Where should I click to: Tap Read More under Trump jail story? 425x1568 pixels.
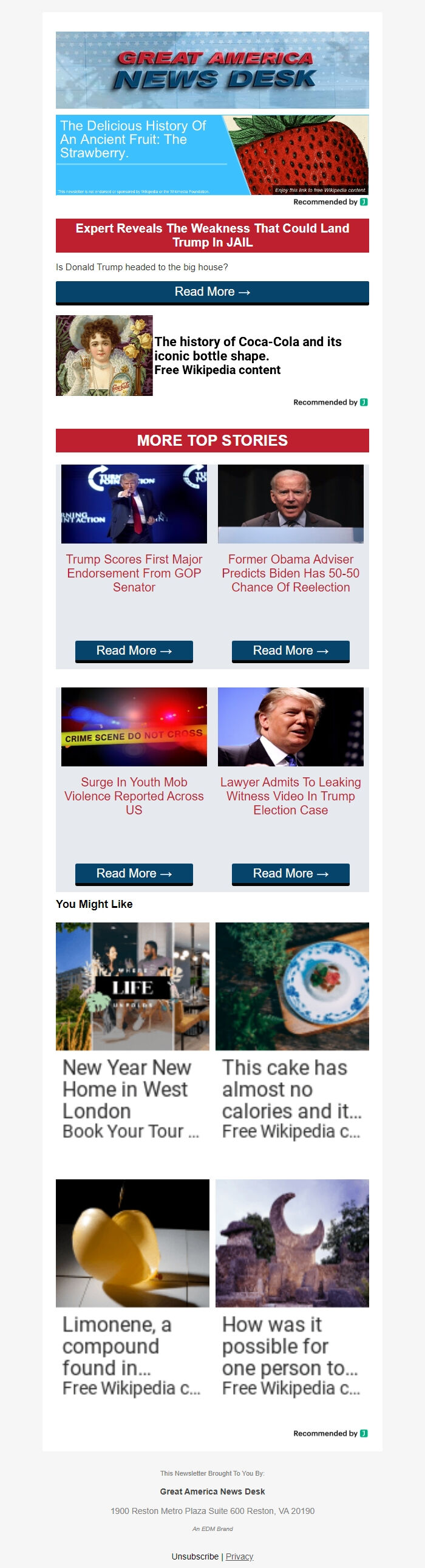coord(212,292)
